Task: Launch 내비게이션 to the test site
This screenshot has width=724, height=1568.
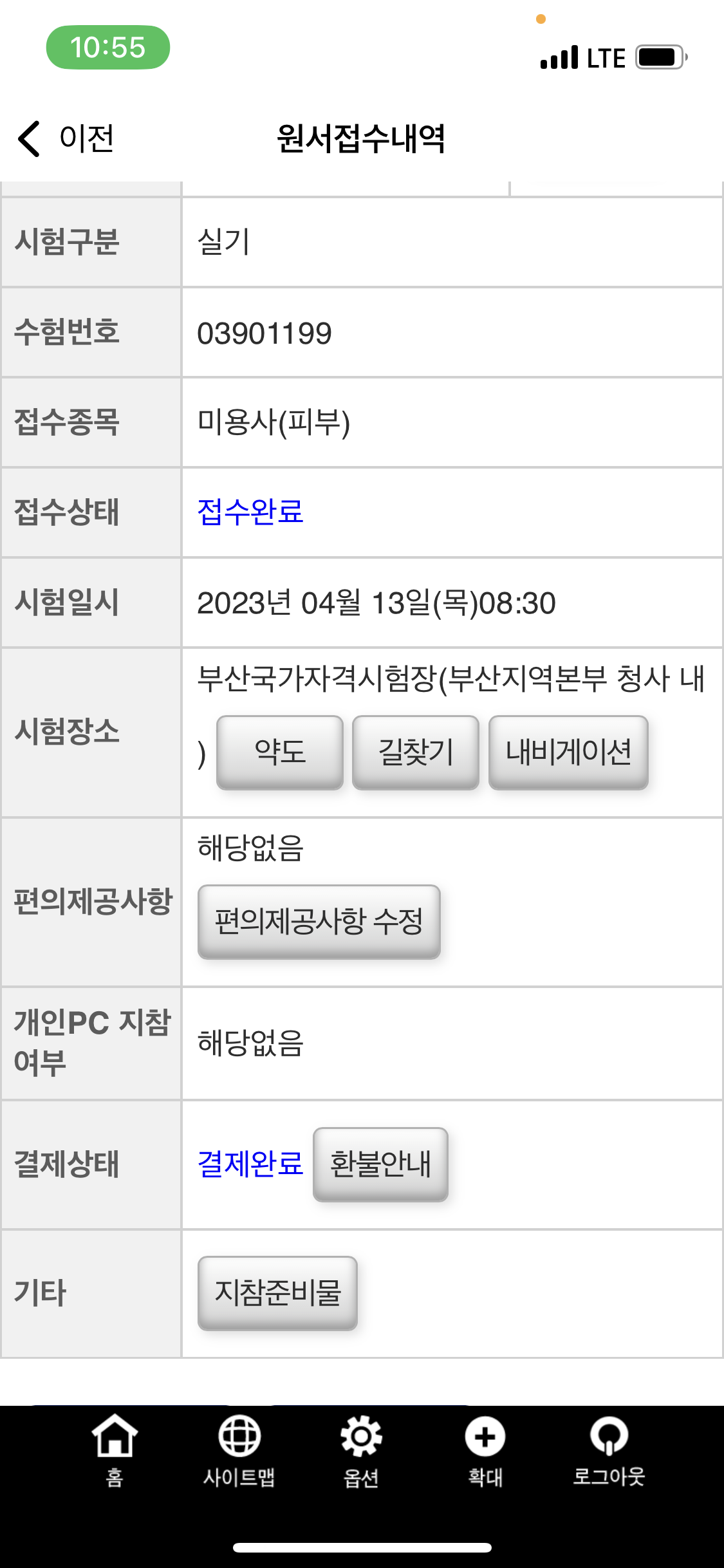Action: click(x=568, y=752)
